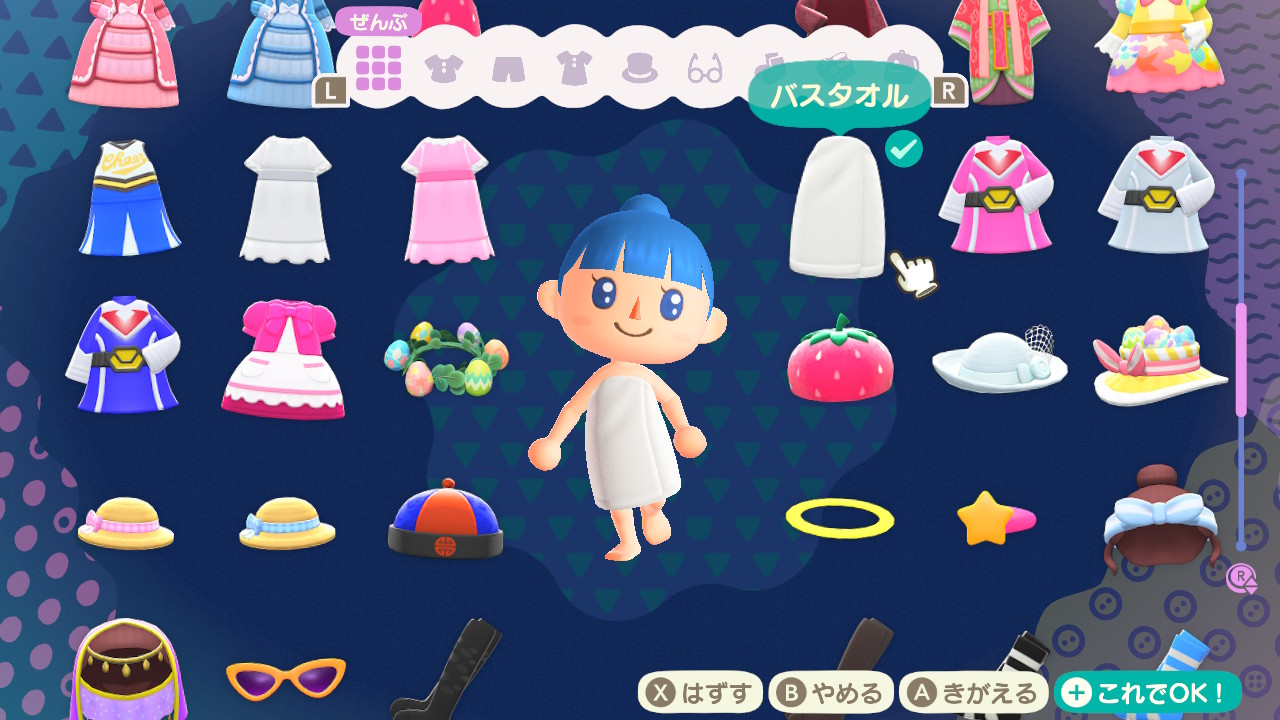Select the white bath towel outfit

(x=838, y=208)
